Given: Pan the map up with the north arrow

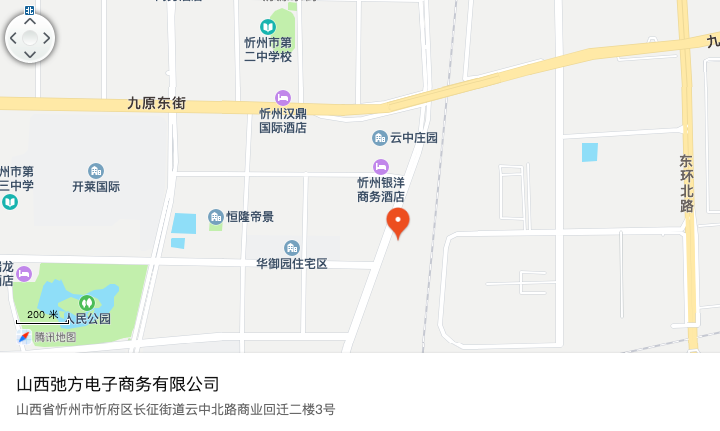Looking at the screenshot, I should (x=30, y=20).
